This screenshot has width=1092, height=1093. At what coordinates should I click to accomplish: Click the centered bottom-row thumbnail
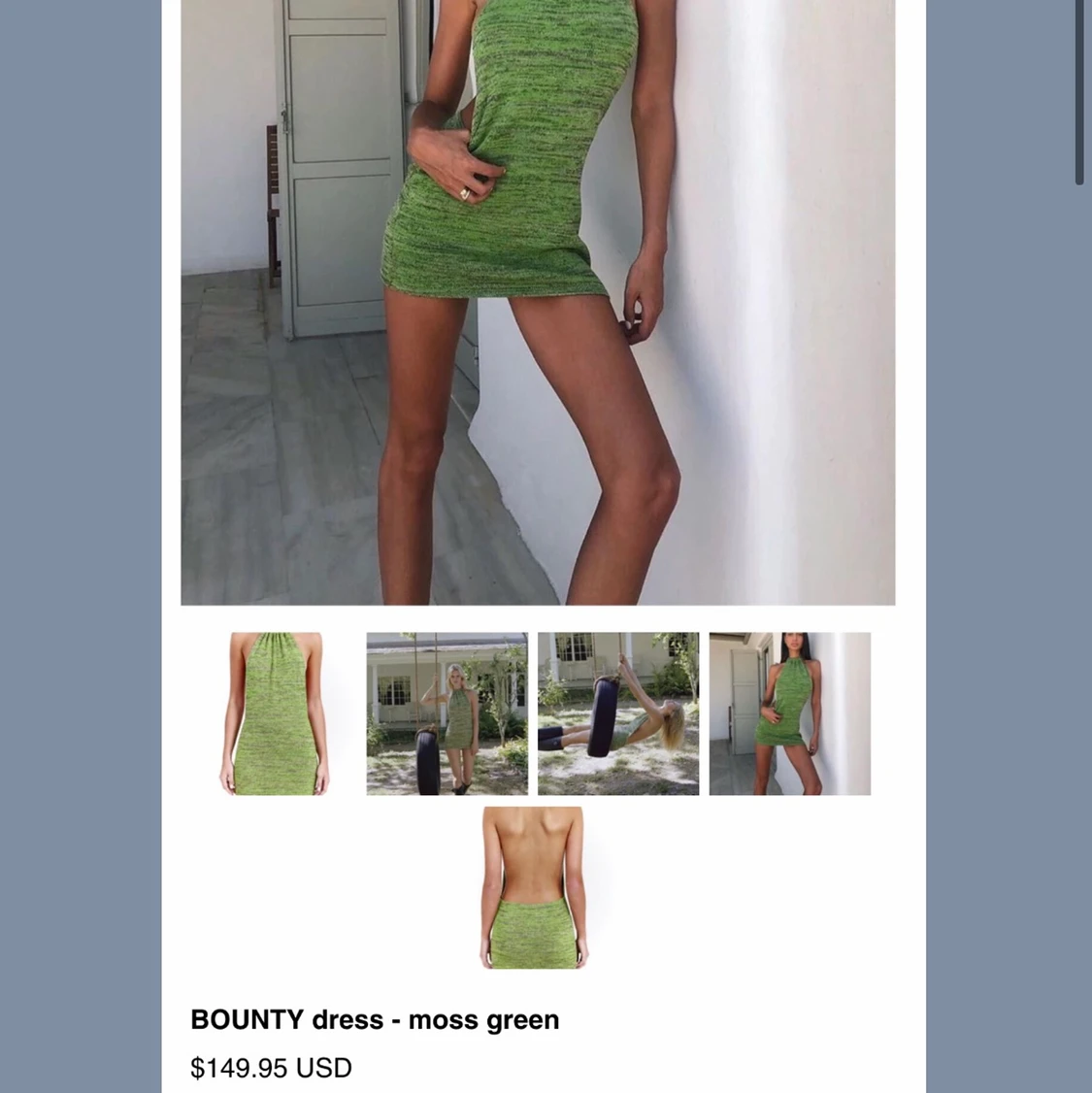531,888
